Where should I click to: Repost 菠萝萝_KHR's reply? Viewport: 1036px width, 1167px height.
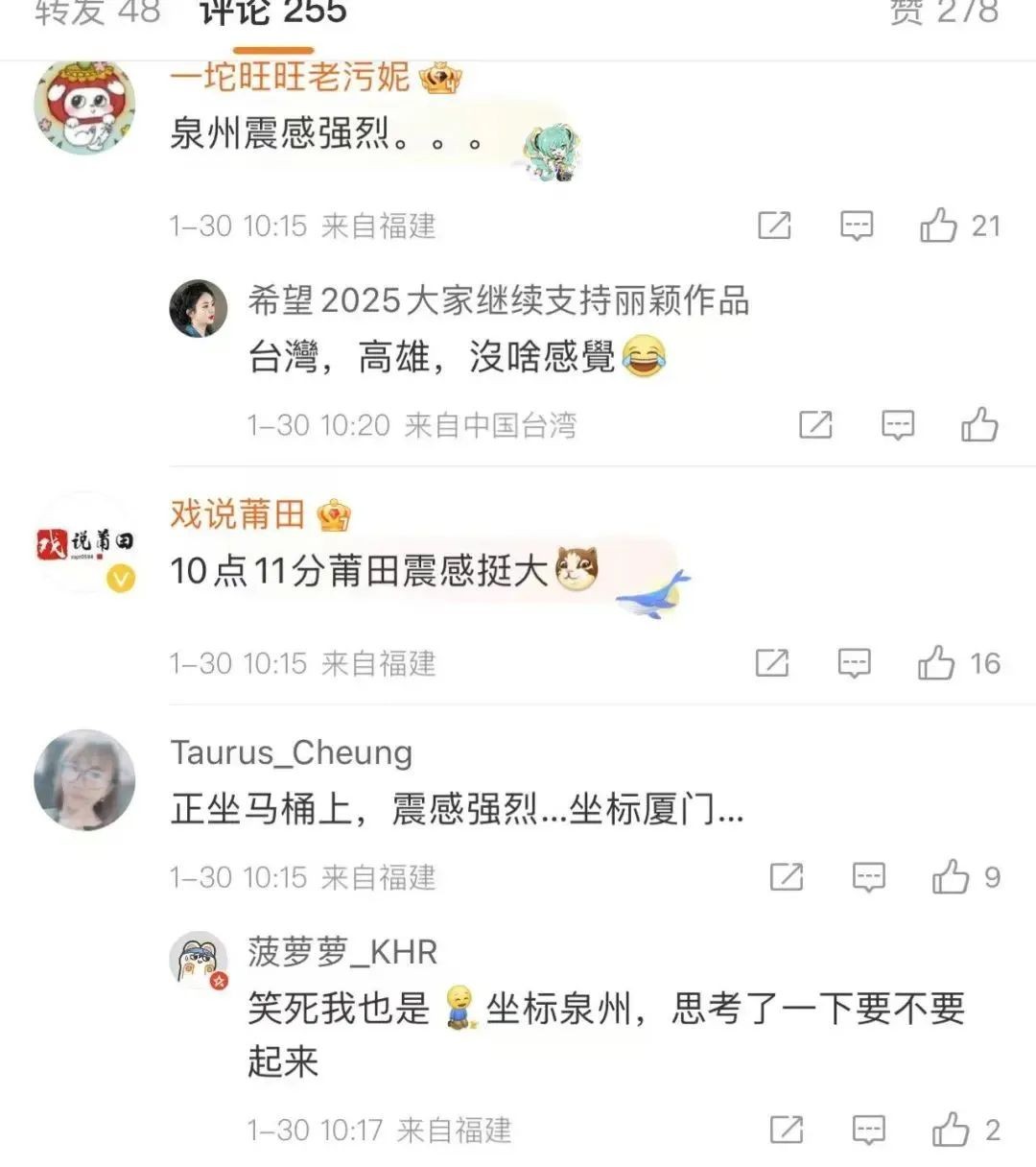787,1130
